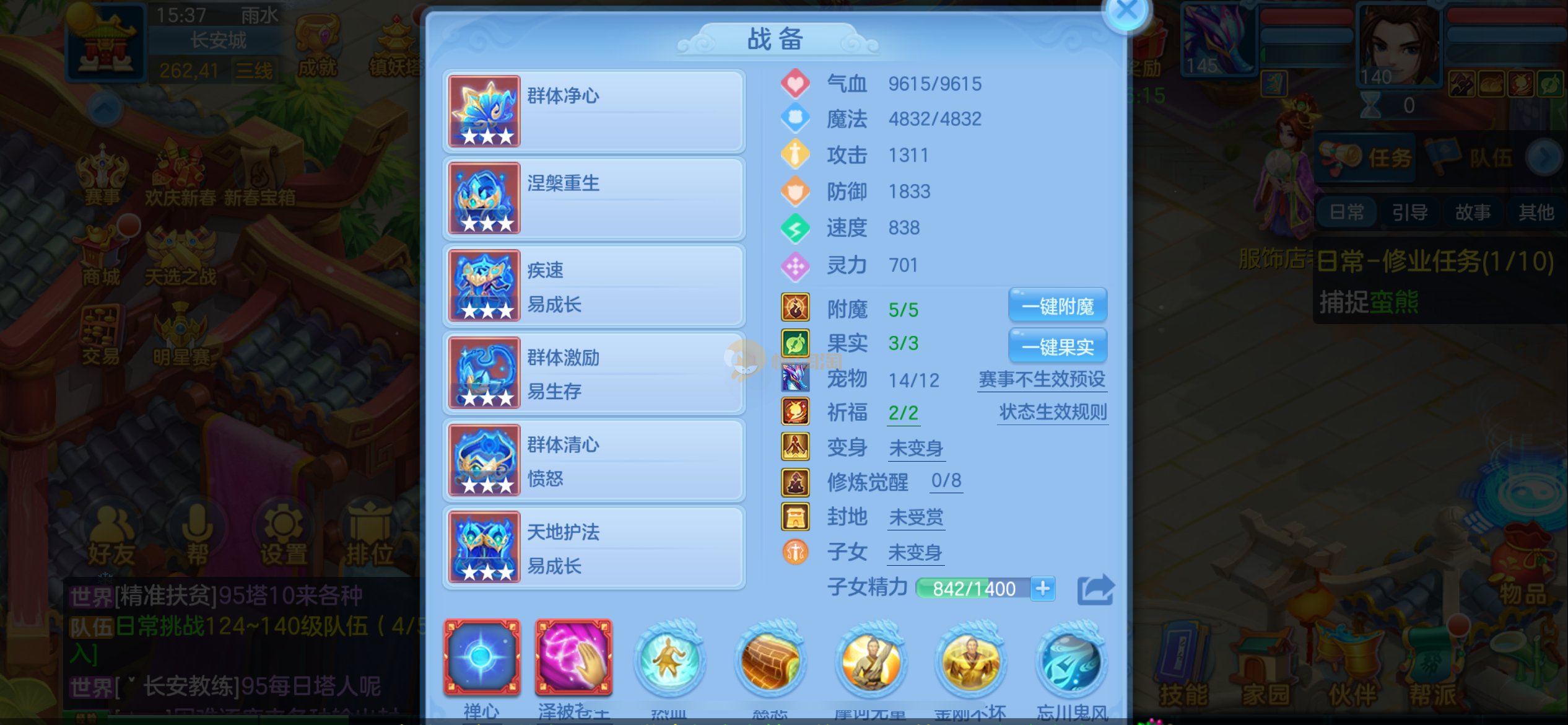This screenshot has width=1568, height=725.
Task: Open 群体激励 skill card
Action: (593, 373)
